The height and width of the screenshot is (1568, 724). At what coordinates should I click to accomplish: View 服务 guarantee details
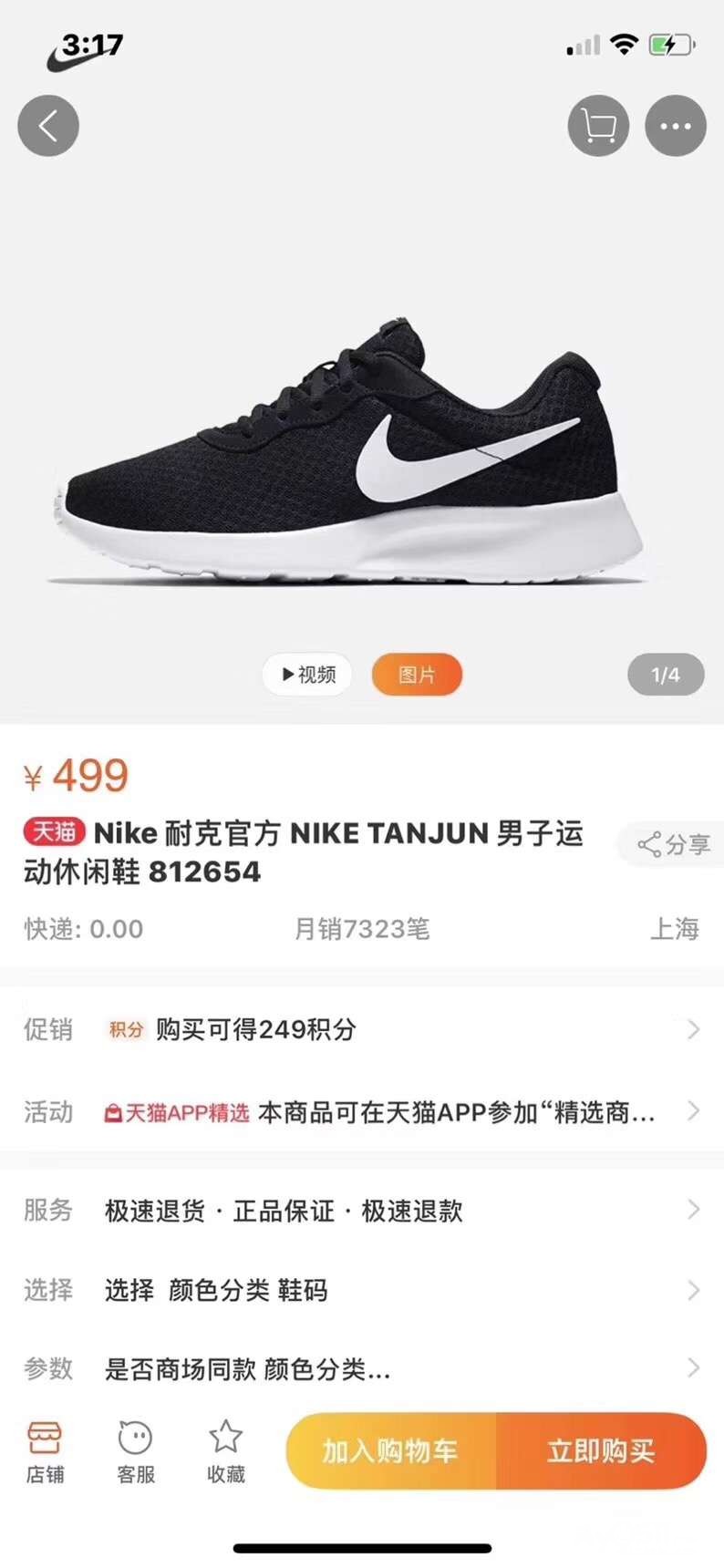[361, 1211]
